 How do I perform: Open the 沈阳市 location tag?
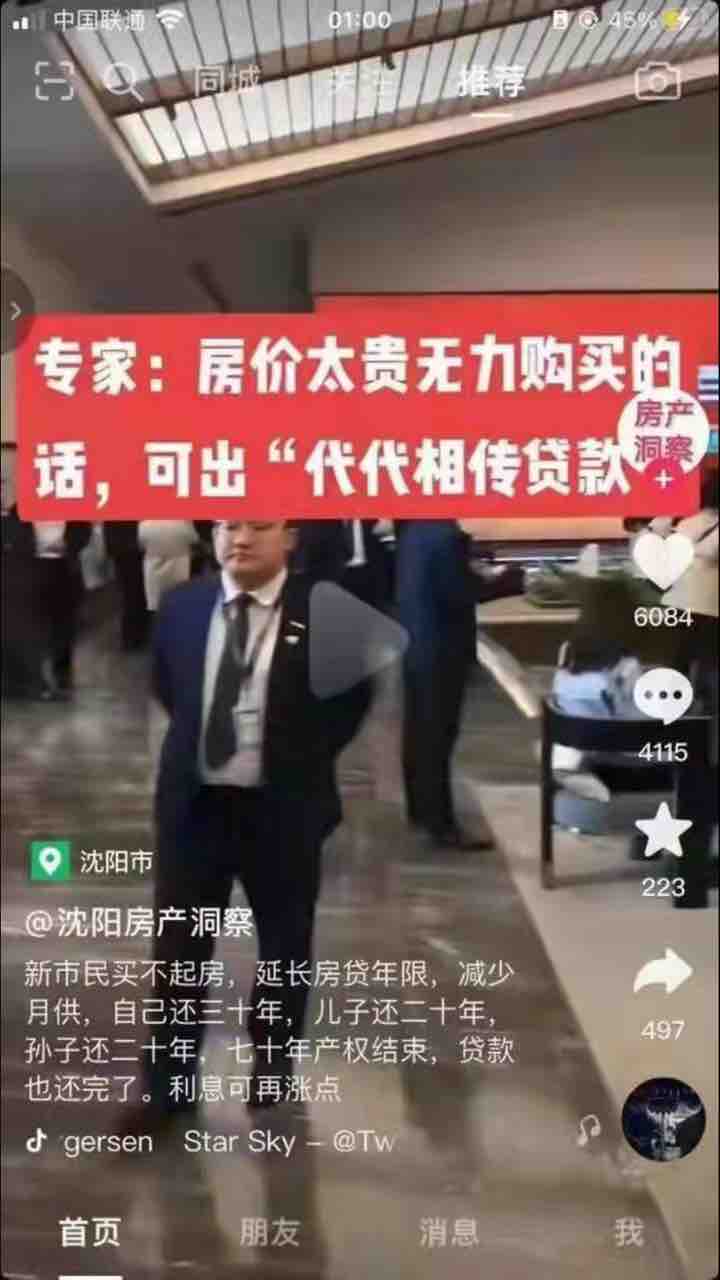[x=91, y=861]
